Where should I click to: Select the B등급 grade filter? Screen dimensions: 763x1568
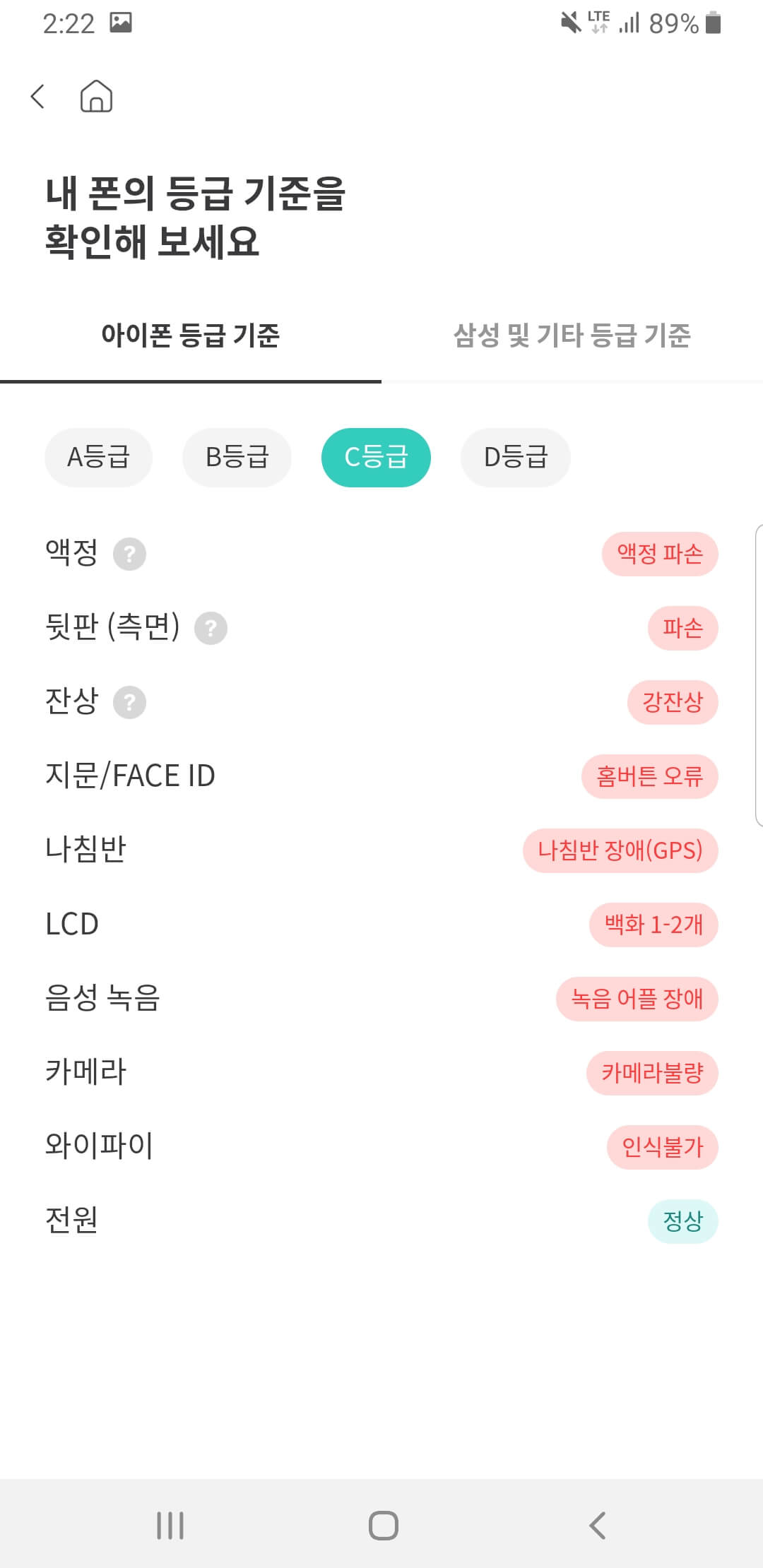[236, 457]
